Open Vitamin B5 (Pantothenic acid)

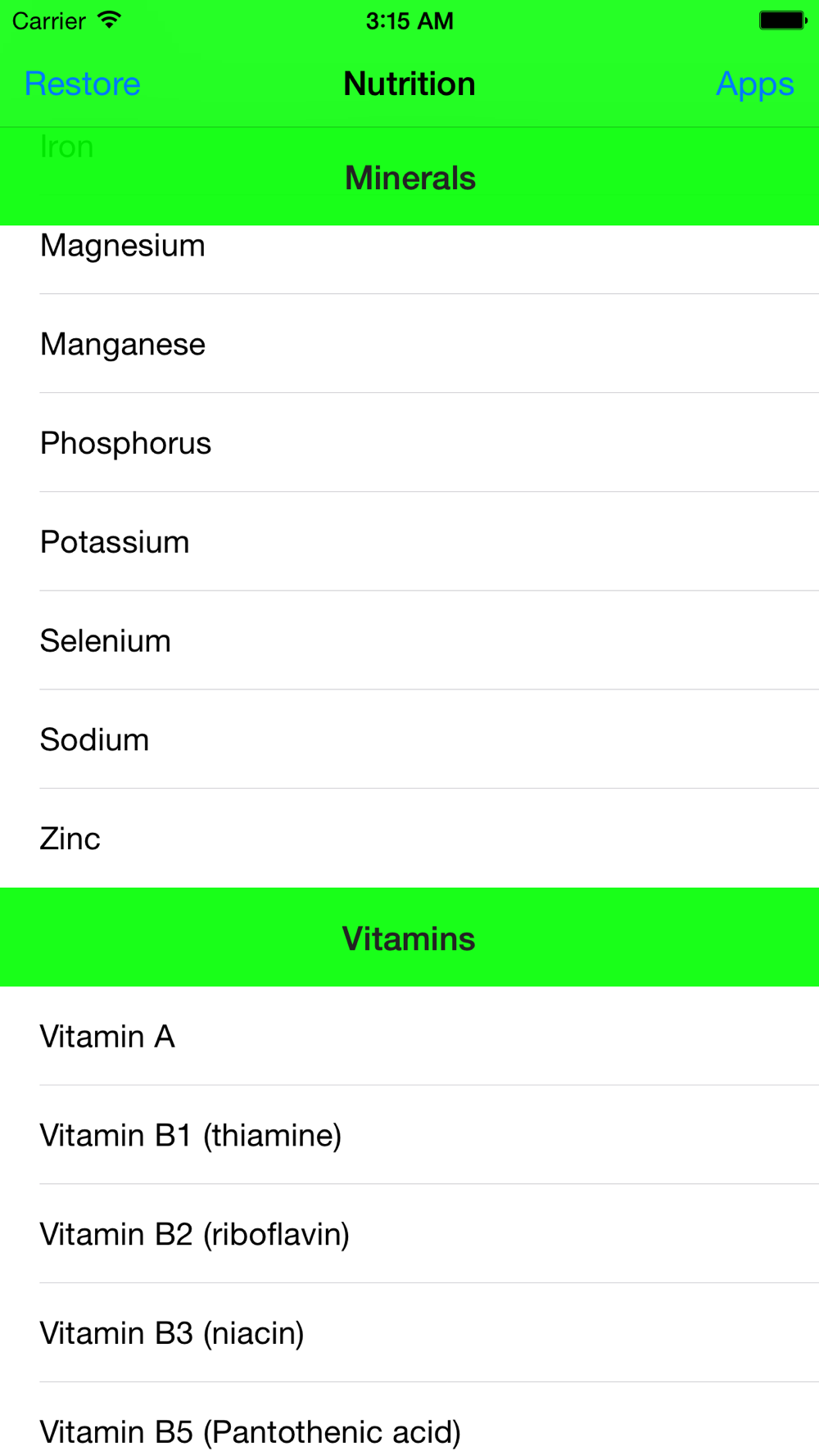(x=409, y=1420)
